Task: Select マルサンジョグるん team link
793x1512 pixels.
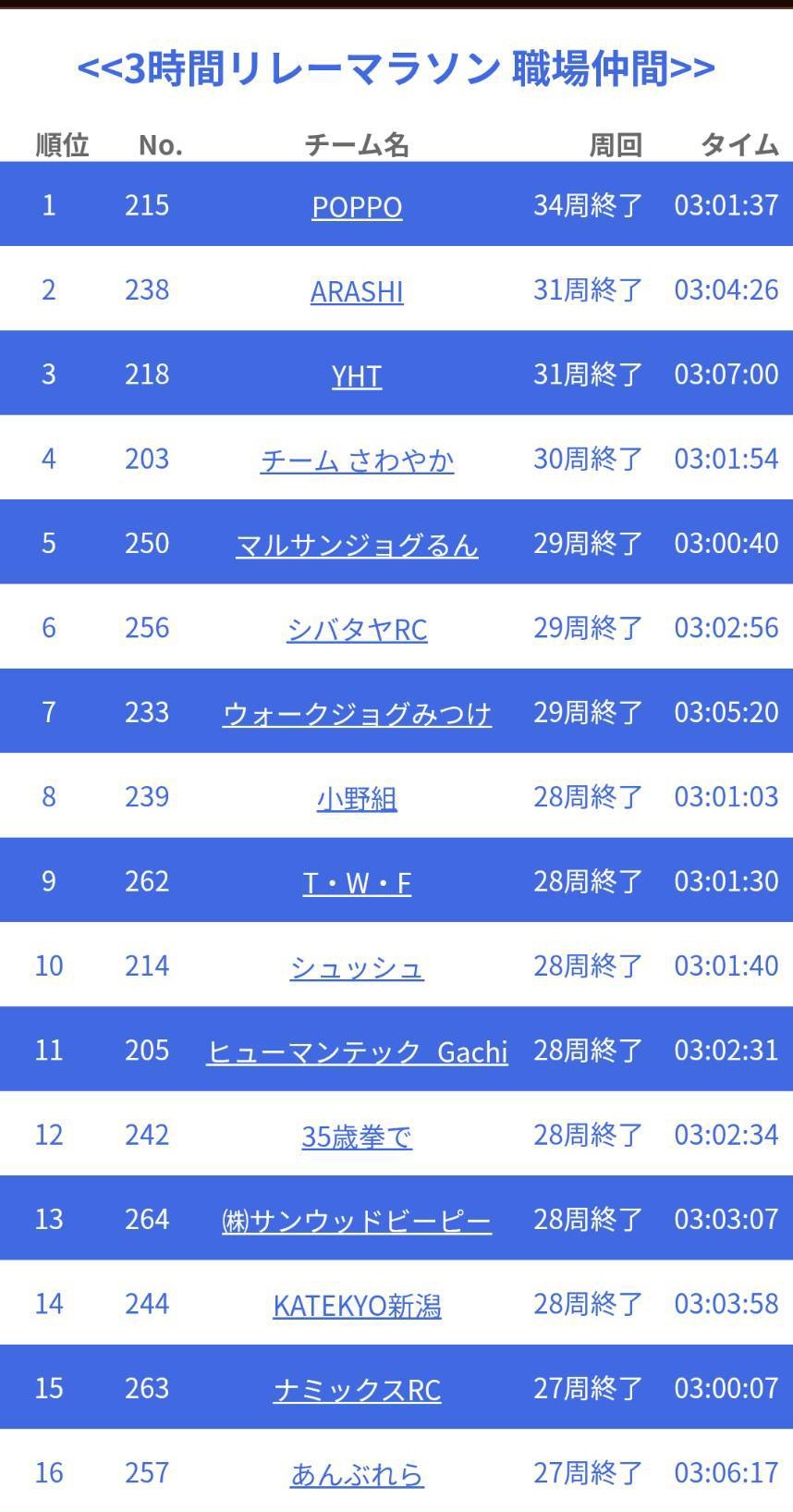Action: pyautogui.click(x=357, y=545)
